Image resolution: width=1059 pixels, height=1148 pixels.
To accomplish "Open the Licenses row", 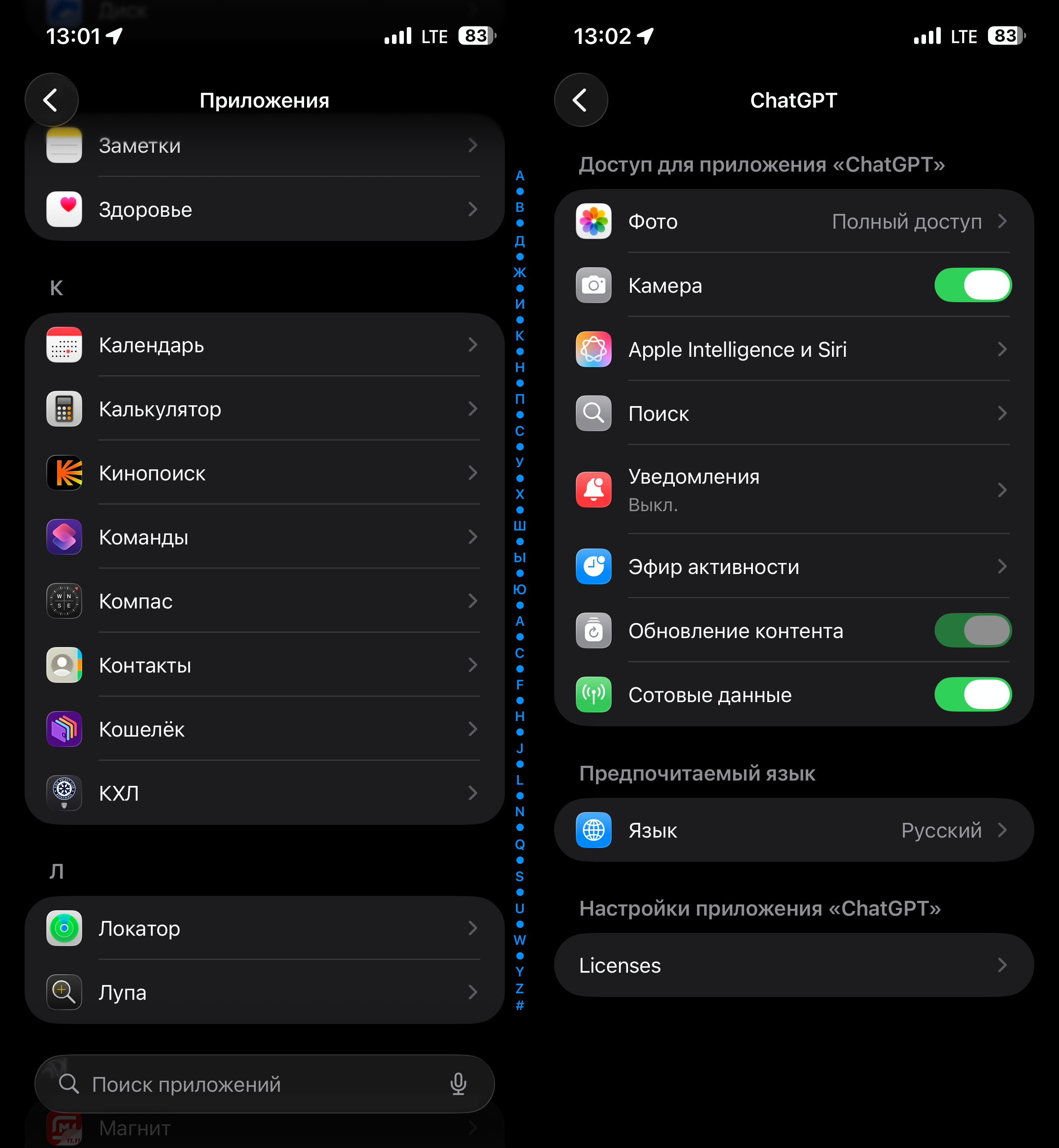I will point(793,965).
